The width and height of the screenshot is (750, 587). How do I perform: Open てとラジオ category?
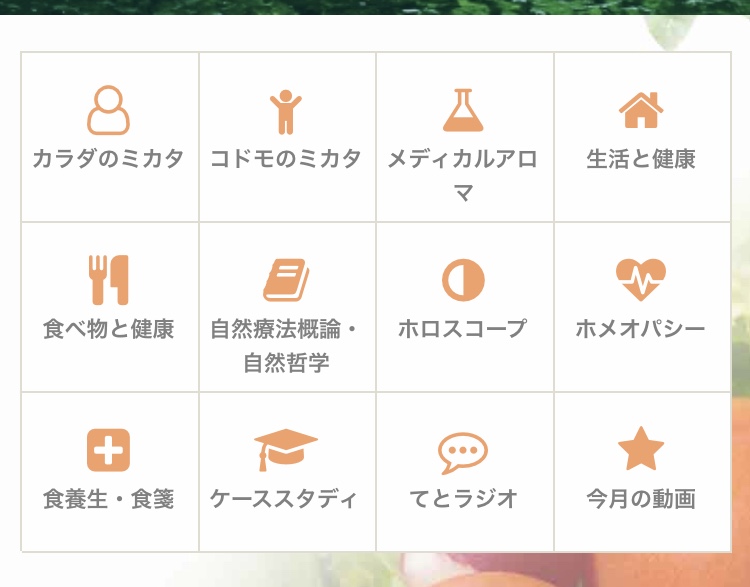[x=463, y=472]
